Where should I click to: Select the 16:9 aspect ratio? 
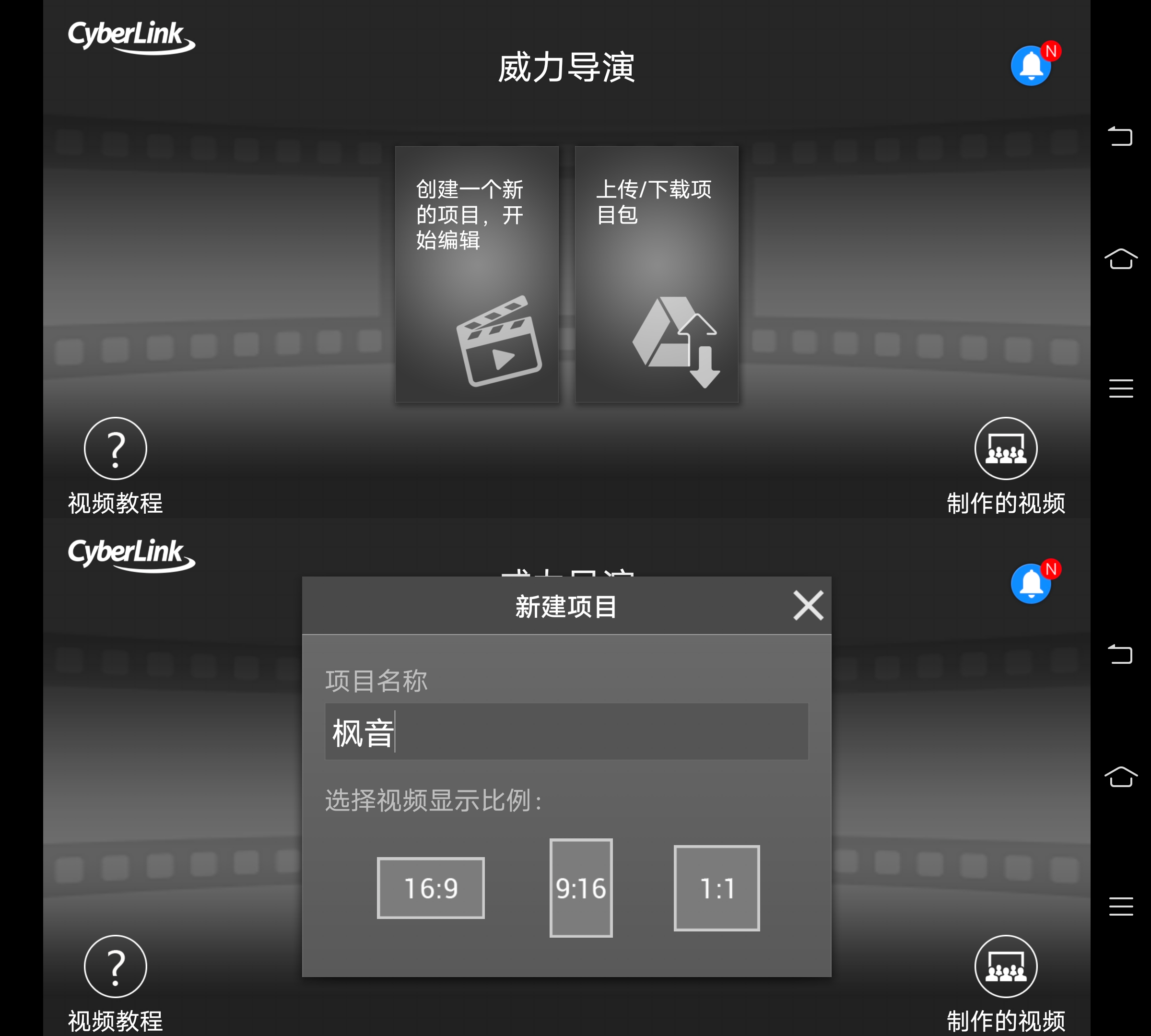[430, 887]
